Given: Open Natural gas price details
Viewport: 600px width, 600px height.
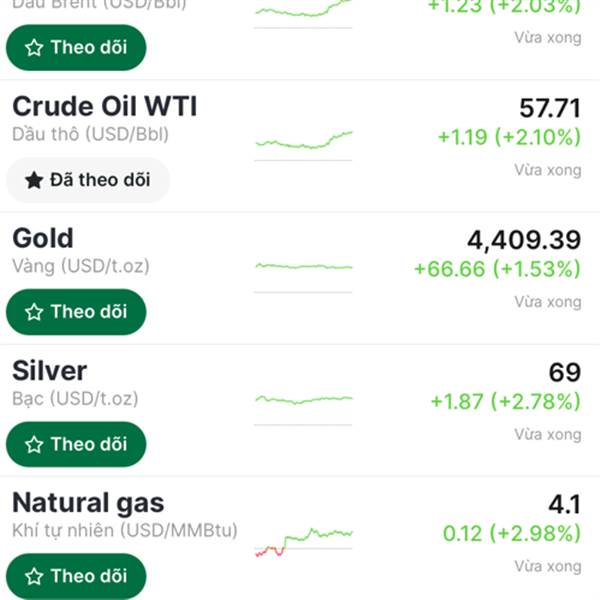Looking at the screenshot, I should [88, 503].
